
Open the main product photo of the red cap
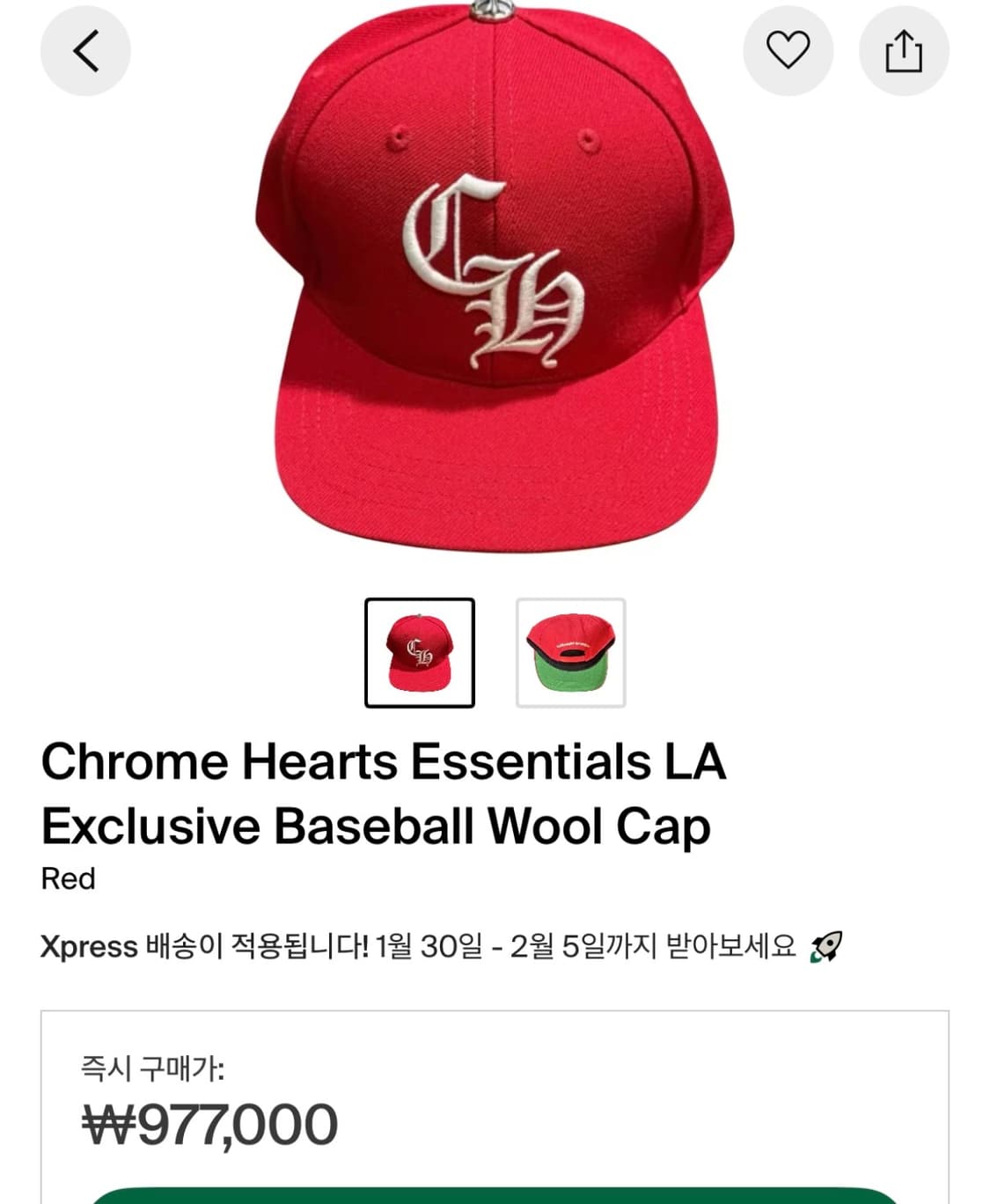click(x=495, y=290)
